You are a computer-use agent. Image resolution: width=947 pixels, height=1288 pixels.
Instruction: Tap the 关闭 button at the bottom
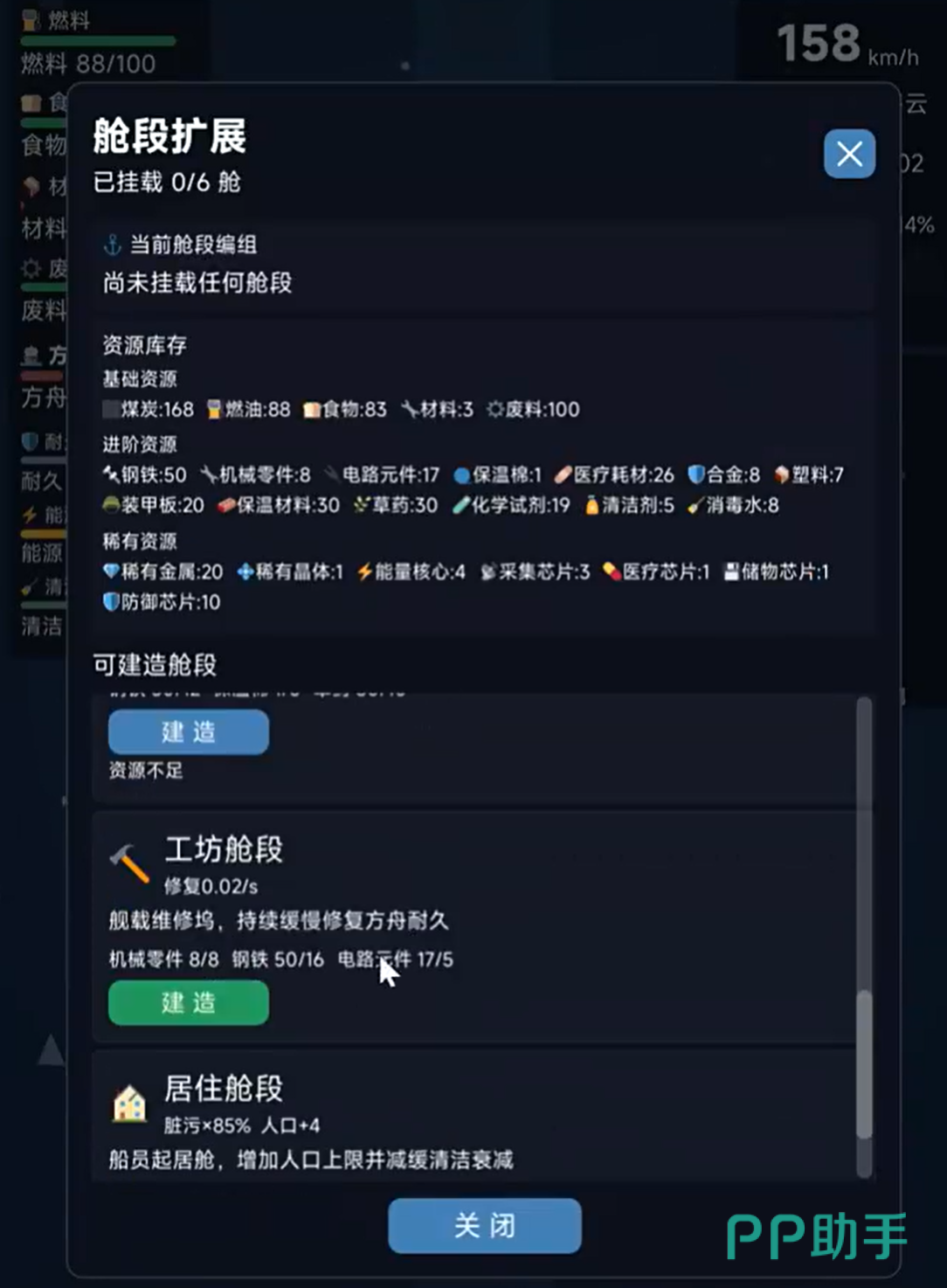[x=485, y=1225]
